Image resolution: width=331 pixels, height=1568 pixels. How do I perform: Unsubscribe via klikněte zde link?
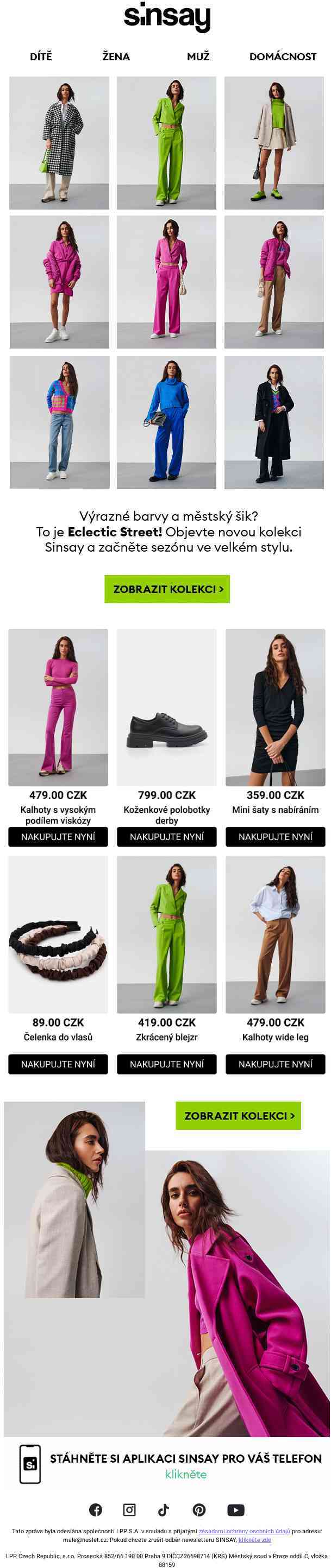[254, 1539]
